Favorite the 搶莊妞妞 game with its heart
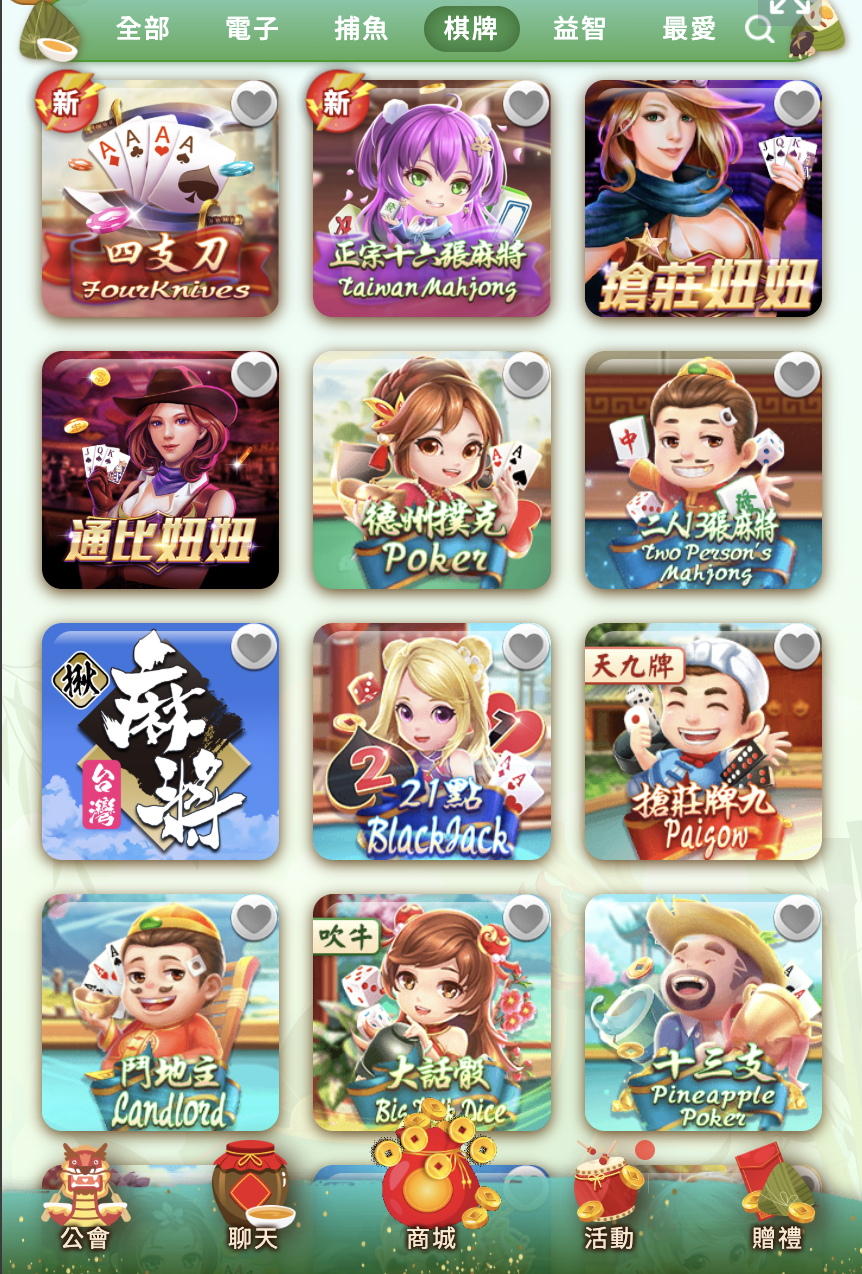The image size is (862, 1274). [x=798, y=103]
